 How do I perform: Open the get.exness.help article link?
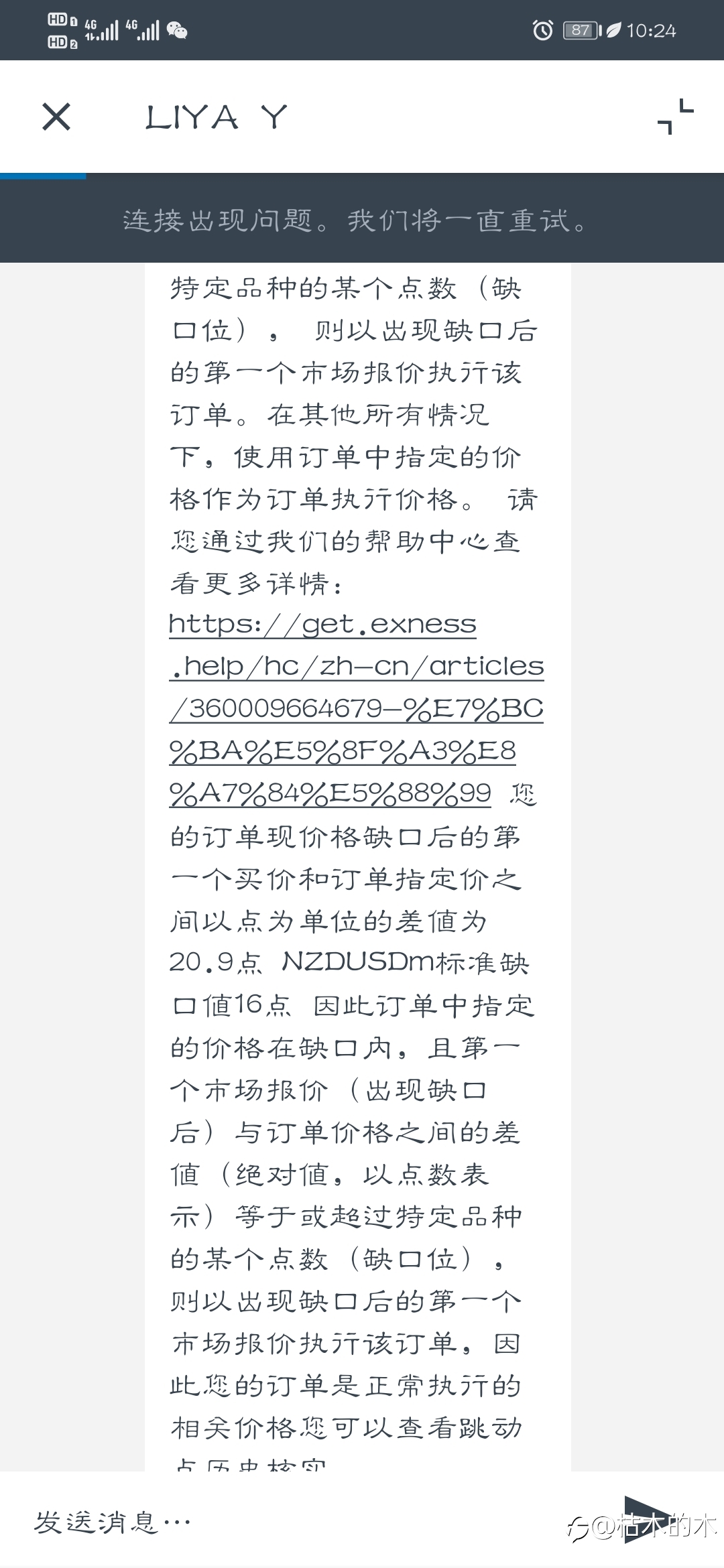(356, 708)
